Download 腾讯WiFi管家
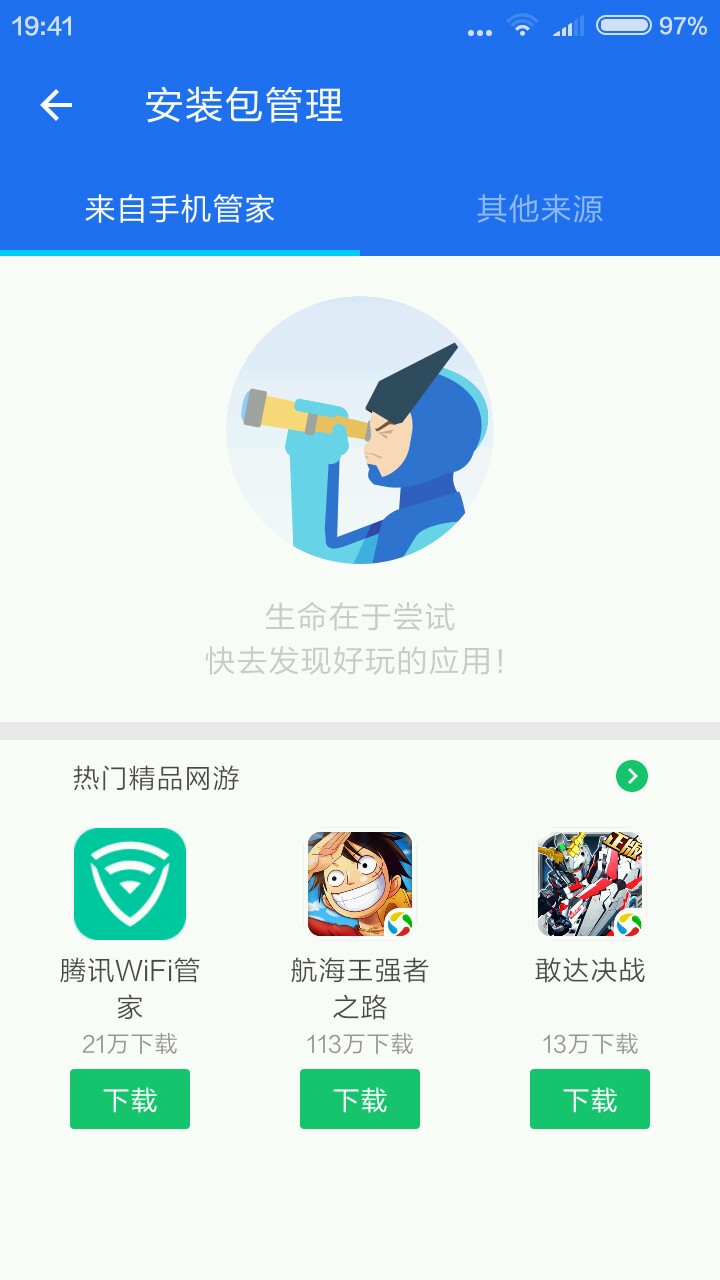The width and height of the screenshot is (720, 1280). 130,1099
